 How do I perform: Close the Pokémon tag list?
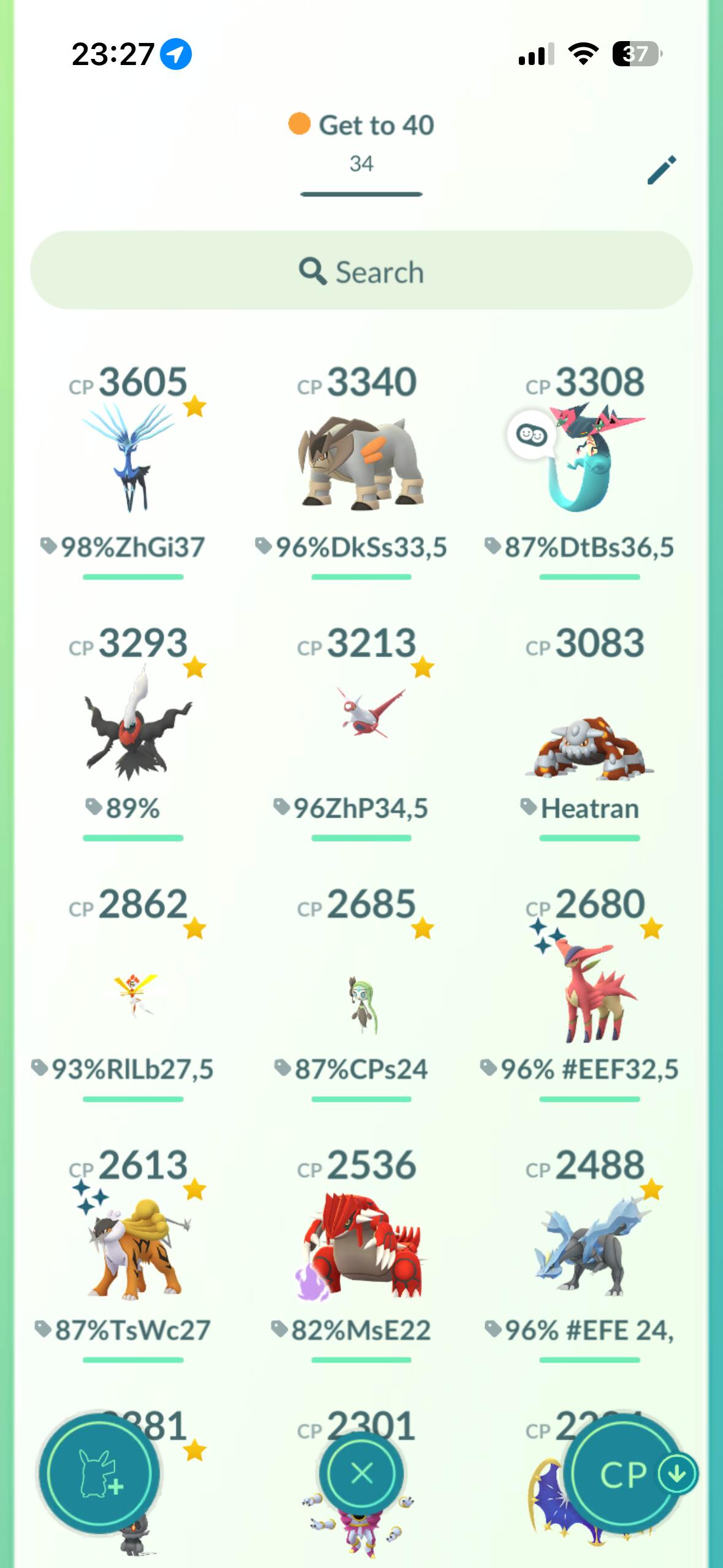coord(361,1473)
